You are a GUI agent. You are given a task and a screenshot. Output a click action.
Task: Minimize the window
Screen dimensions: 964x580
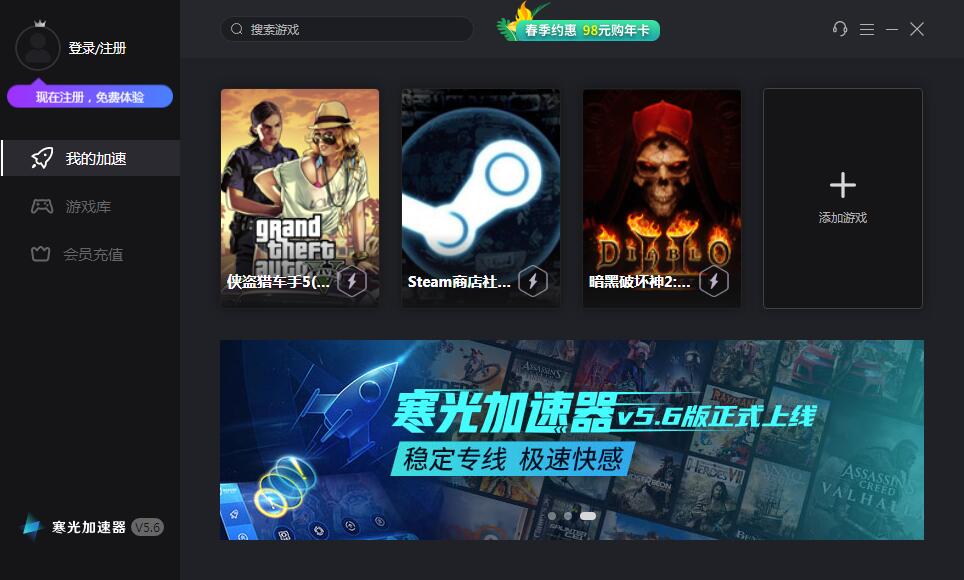point(892,29)
